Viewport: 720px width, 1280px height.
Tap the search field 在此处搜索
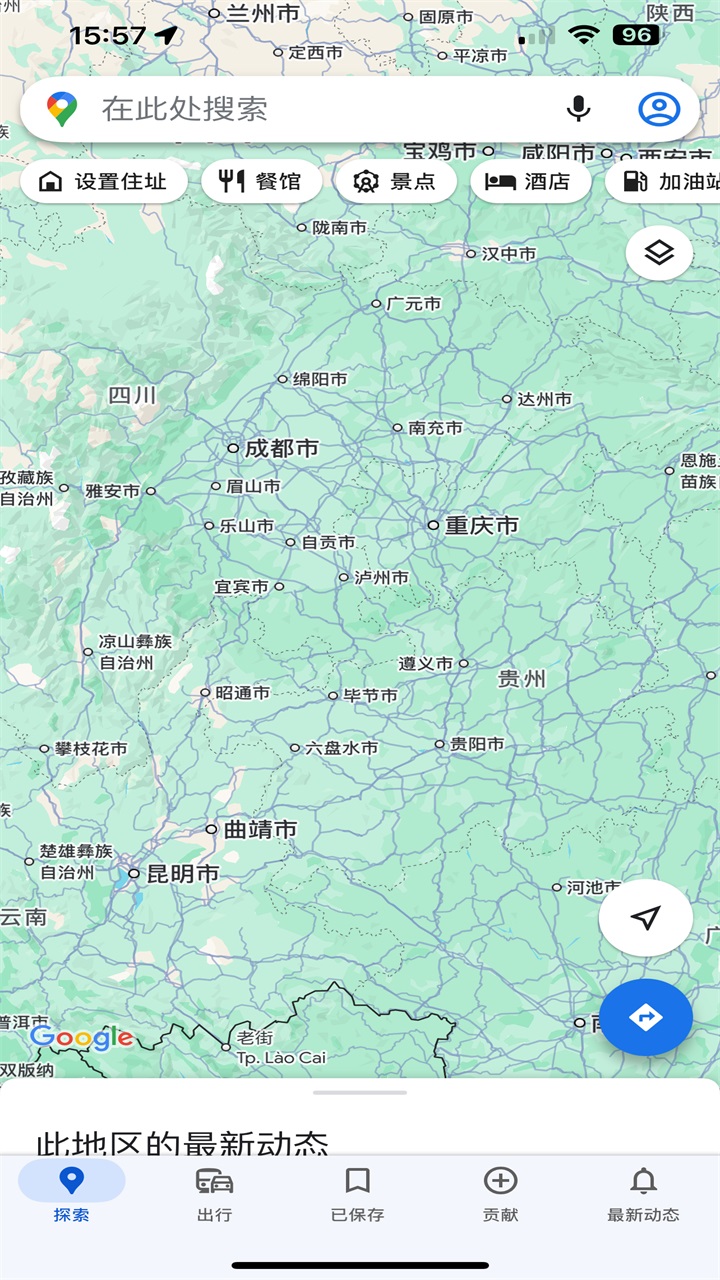[300, 109]
